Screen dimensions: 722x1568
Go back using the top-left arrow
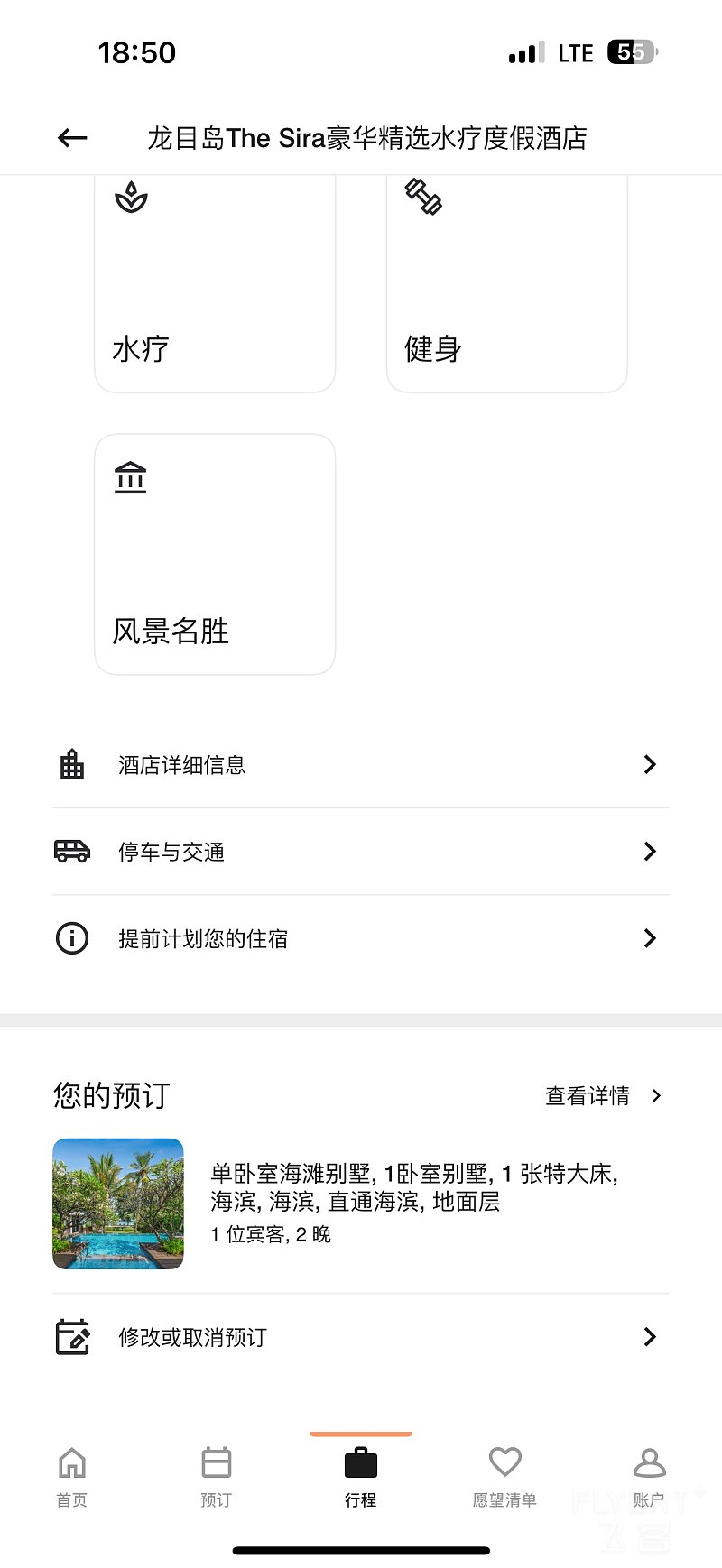coord(72,138)
